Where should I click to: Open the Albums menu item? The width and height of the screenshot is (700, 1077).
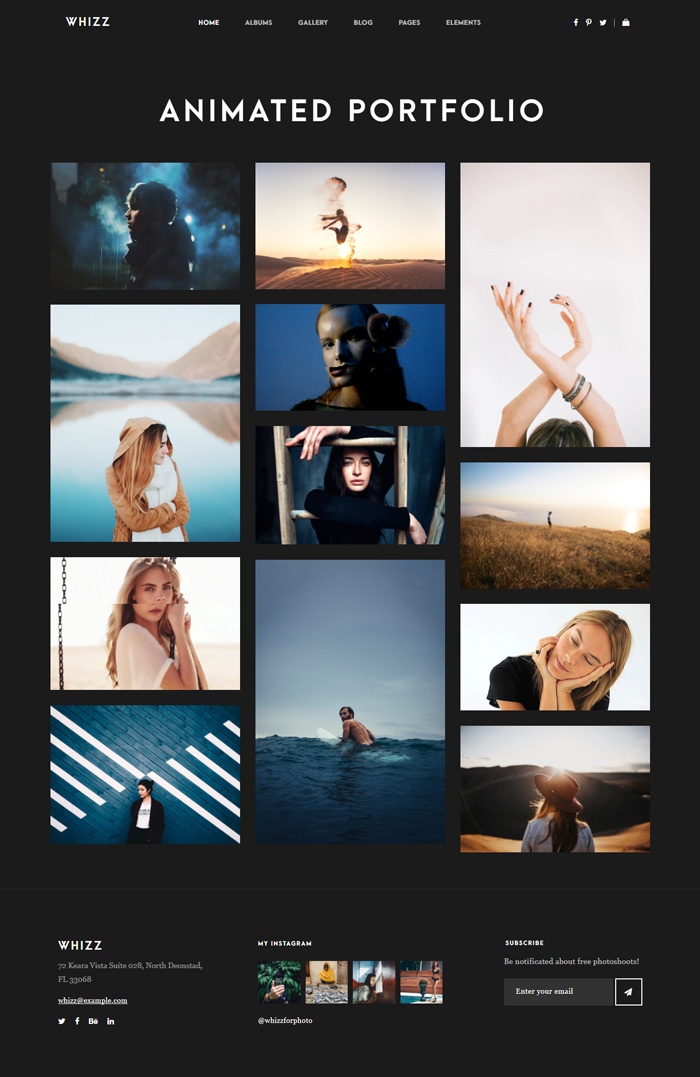[x=258, y=22]
